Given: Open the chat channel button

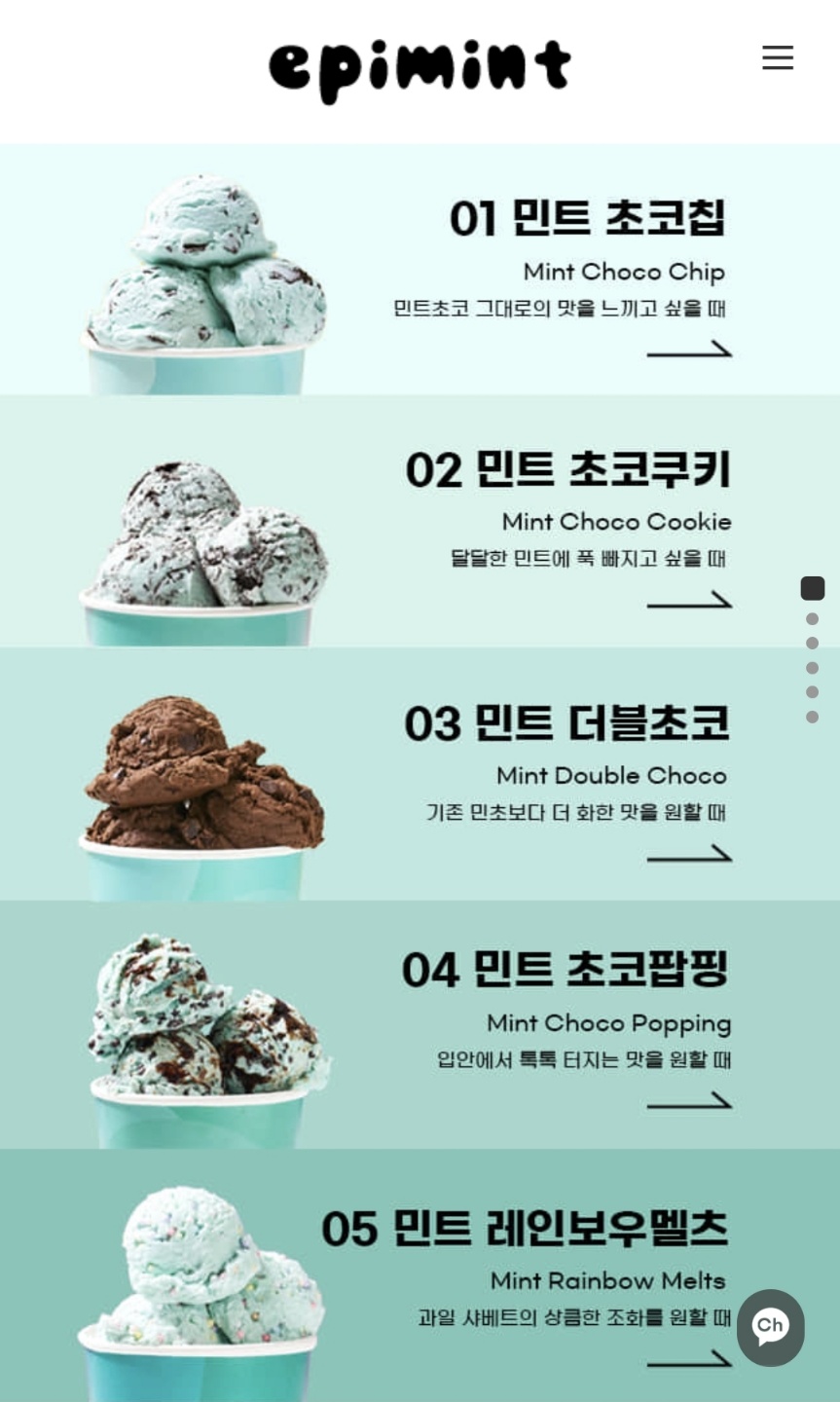Looking at the screenshot, I should pos(770,1327).
